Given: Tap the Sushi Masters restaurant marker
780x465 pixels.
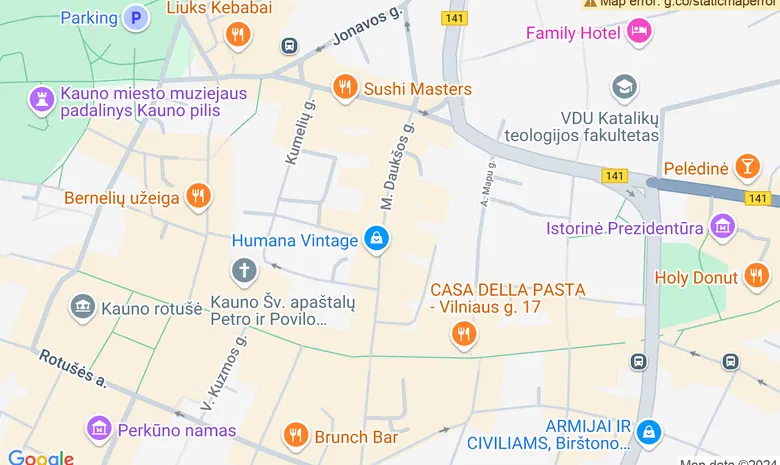Looking at the screenshot, I should [345, 88].
